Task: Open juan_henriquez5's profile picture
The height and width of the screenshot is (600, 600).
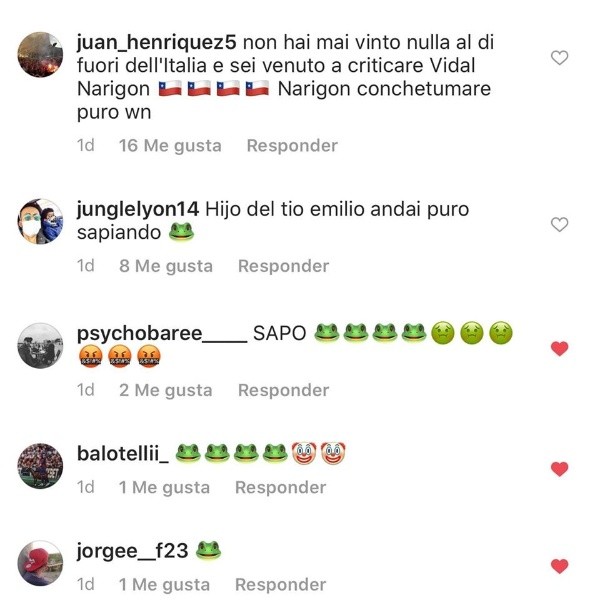Action: [x=41, y=54]
